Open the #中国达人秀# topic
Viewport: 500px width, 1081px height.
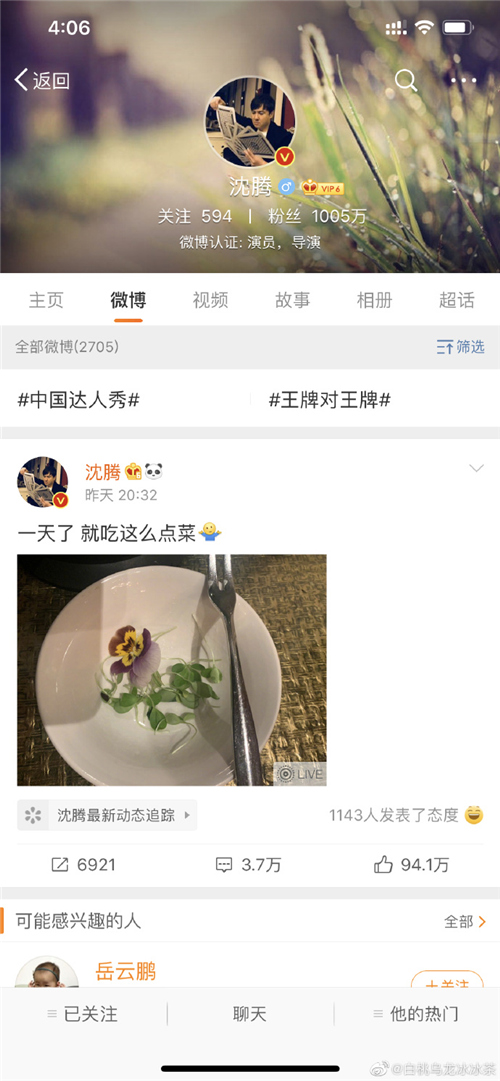pos(79,400)
